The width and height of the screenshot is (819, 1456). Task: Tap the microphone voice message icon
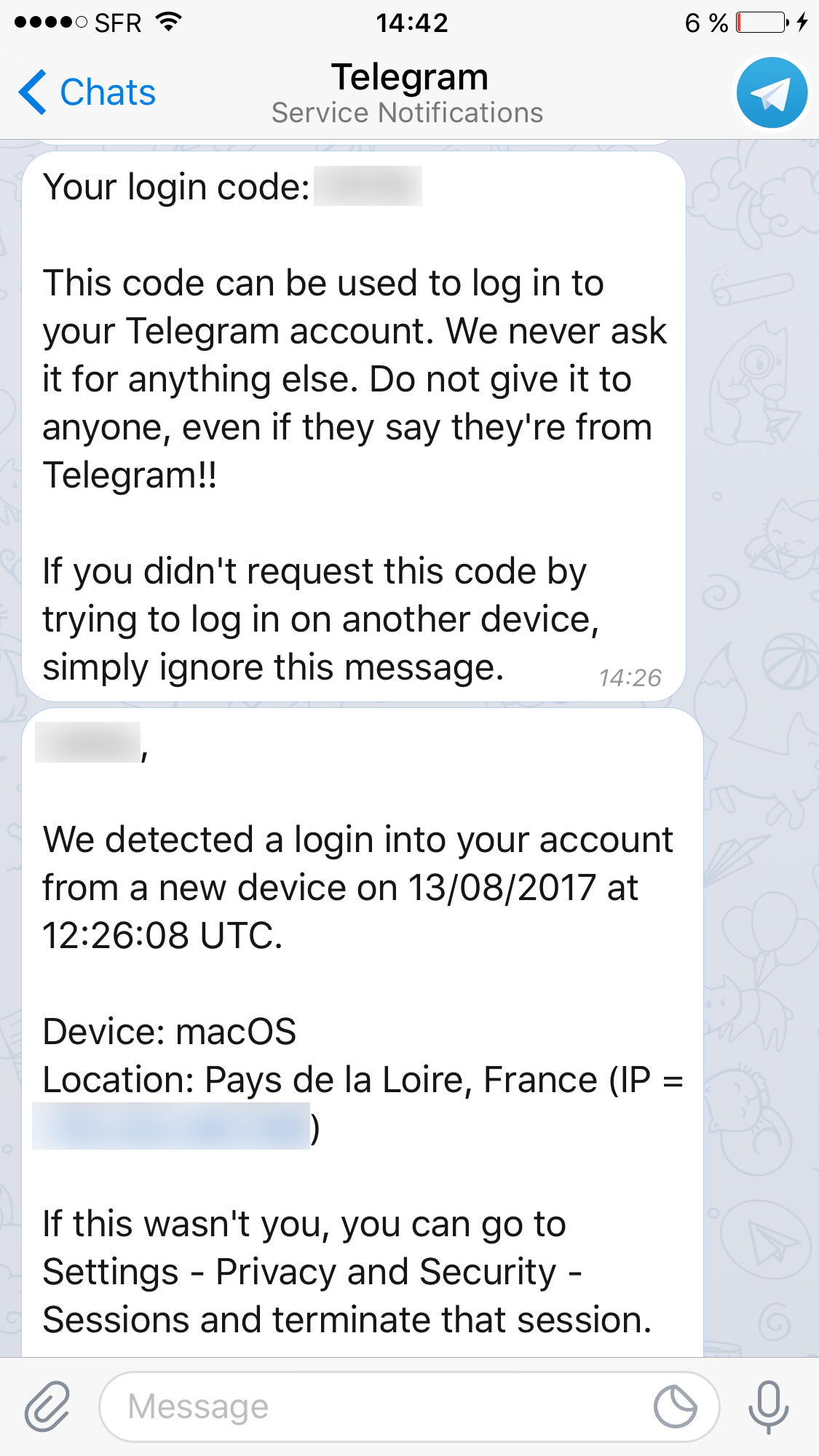(x=769, y=1407)
